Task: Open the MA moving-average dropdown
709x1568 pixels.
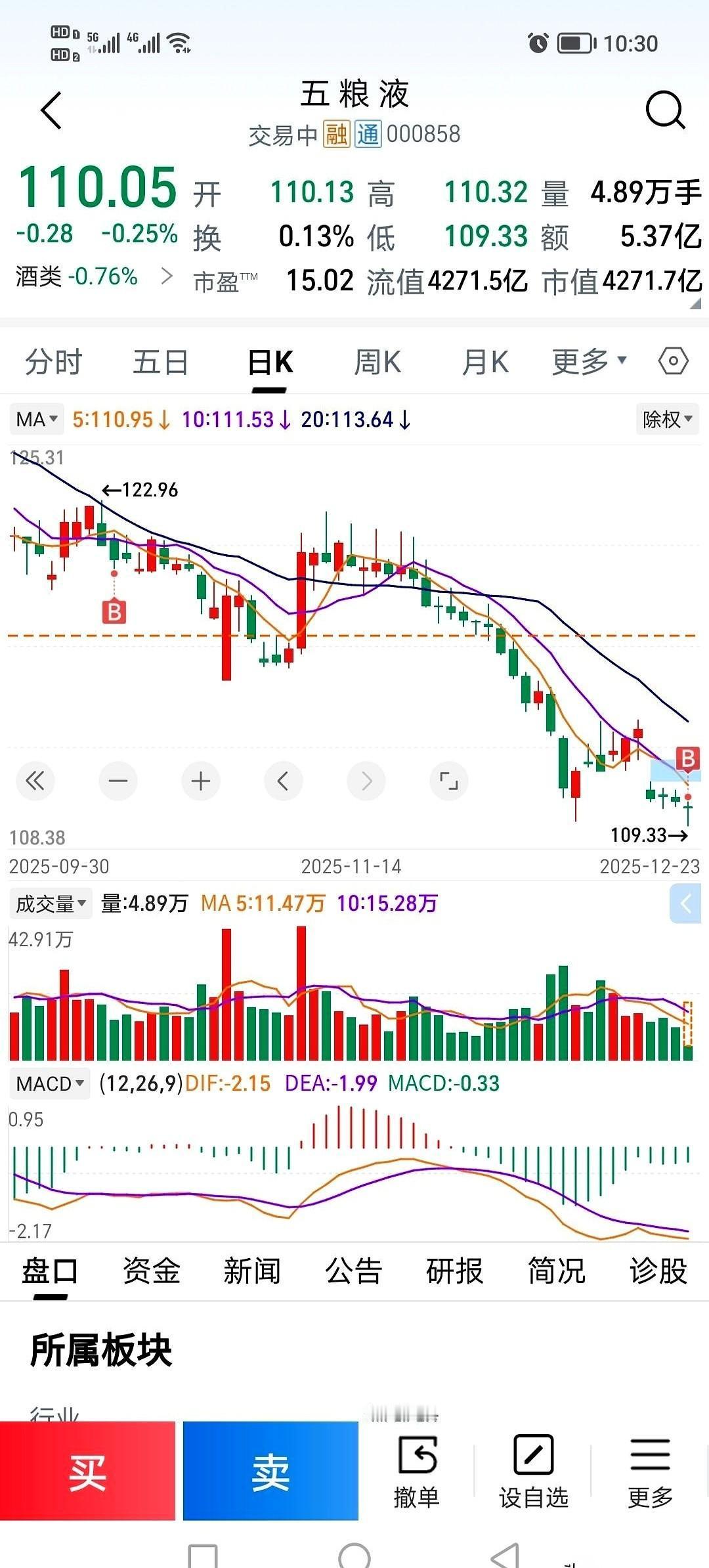Action: (x=36, y=419)
